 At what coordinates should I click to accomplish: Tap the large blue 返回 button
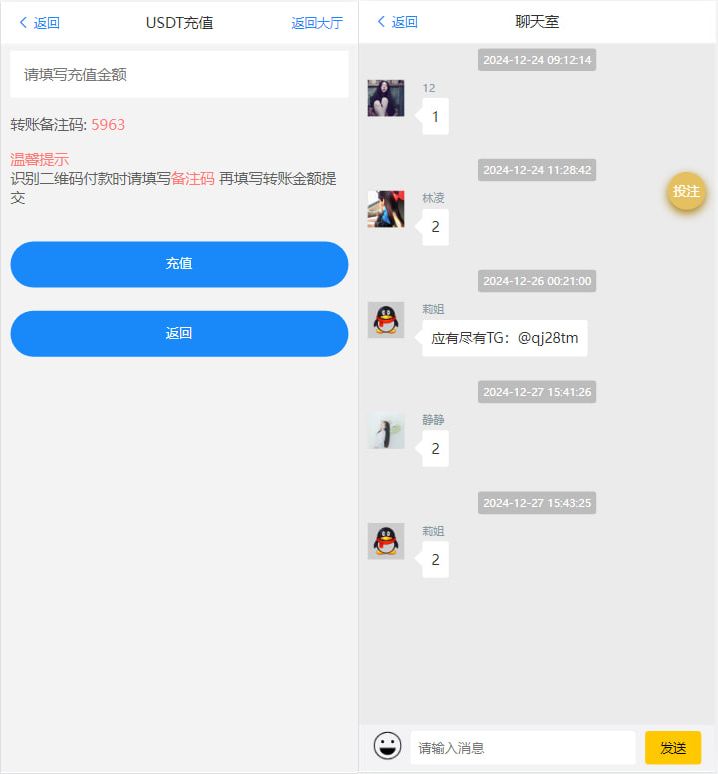tap(179, 334)
